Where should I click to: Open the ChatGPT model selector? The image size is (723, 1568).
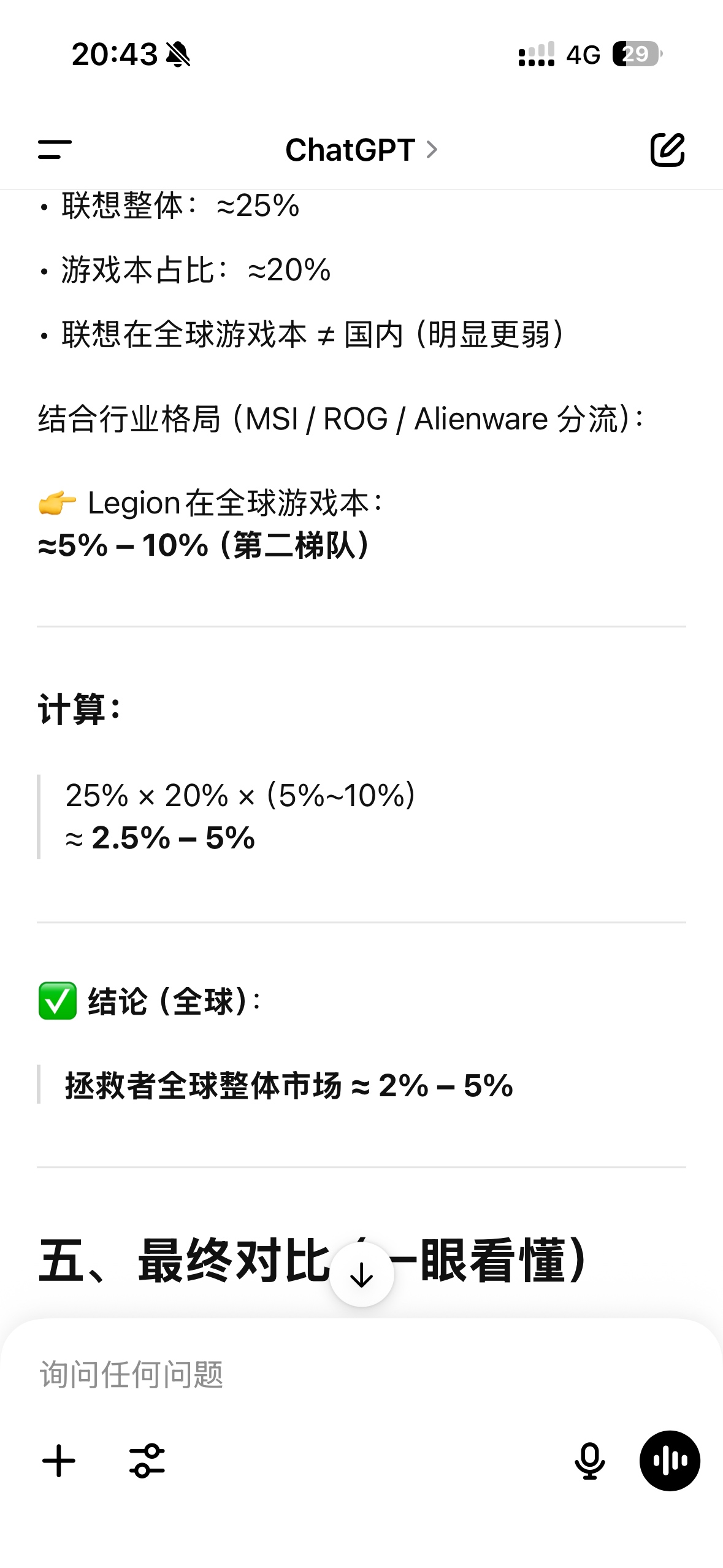[361, 150]
